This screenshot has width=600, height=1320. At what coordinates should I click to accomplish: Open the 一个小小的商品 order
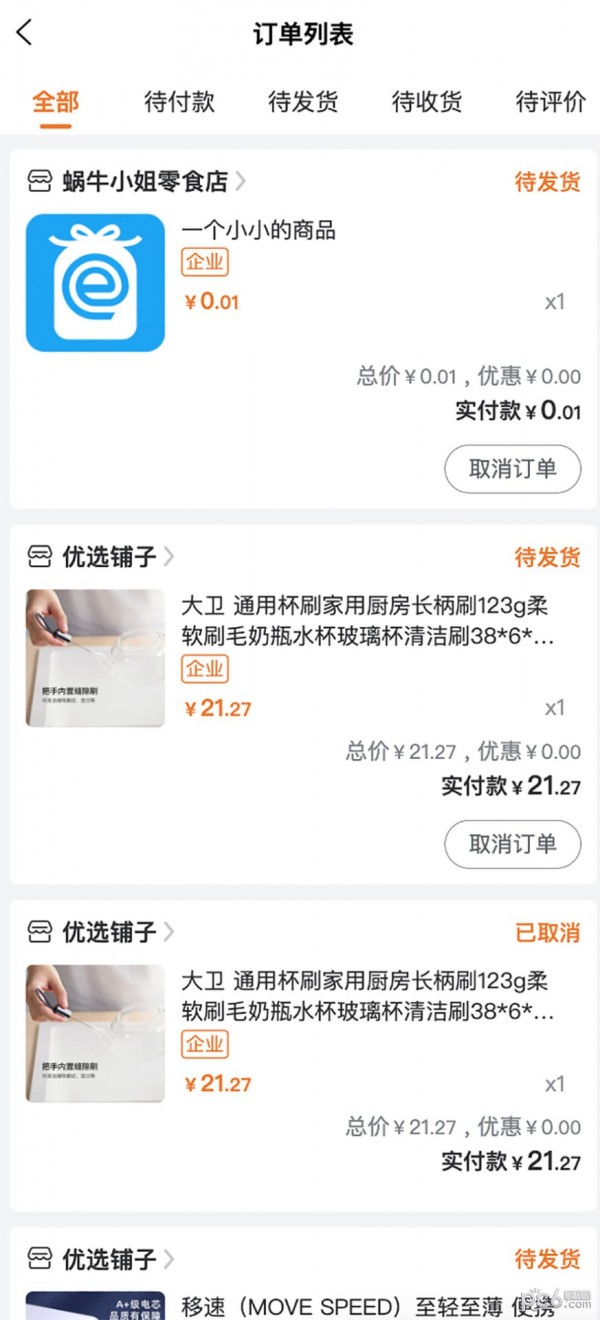click(258, 231)
